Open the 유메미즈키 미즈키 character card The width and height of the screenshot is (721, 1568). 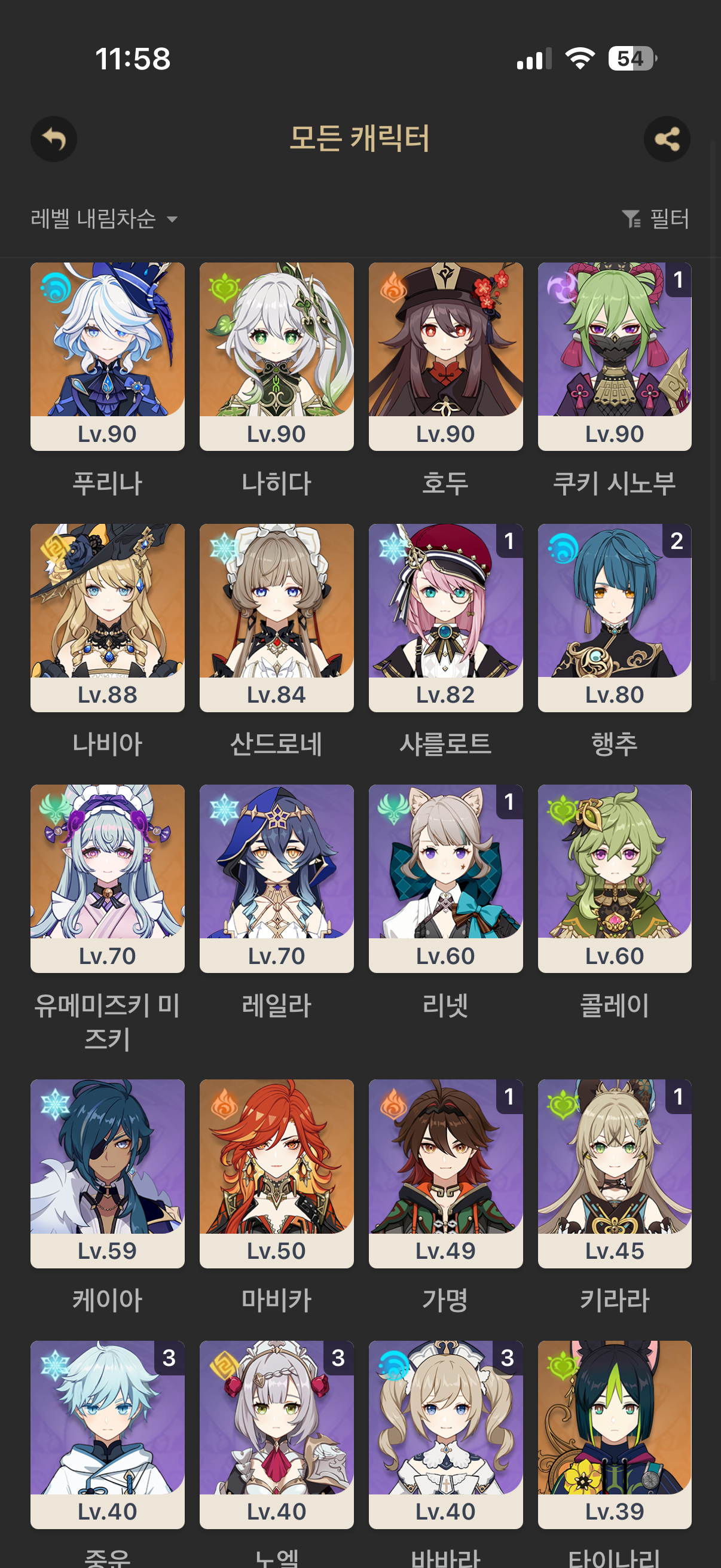[108, 878]
